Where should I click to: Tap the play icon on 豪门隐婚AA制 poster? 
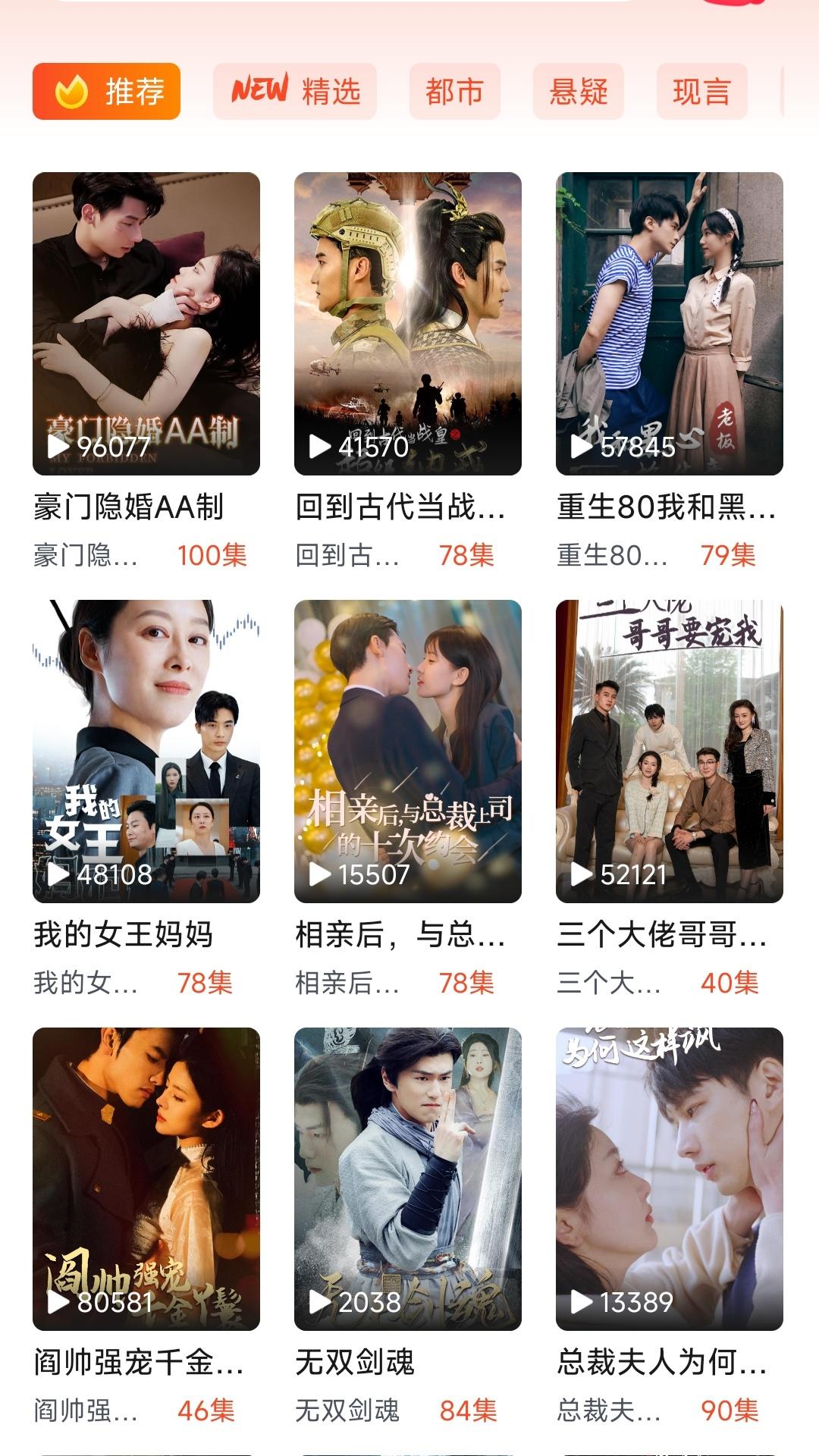[x=56, y=447]
